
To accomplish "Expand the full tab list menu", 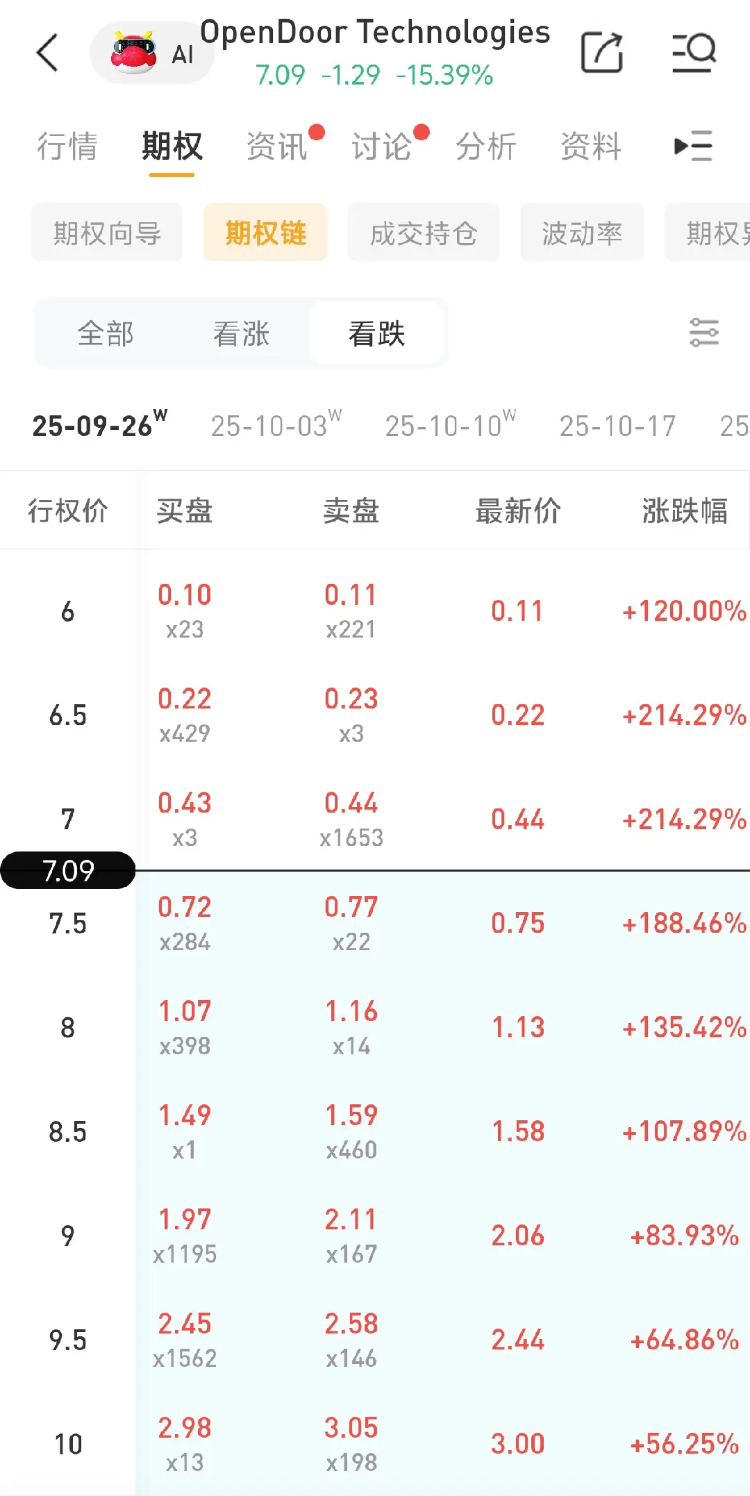I will [x=693, y=147].
